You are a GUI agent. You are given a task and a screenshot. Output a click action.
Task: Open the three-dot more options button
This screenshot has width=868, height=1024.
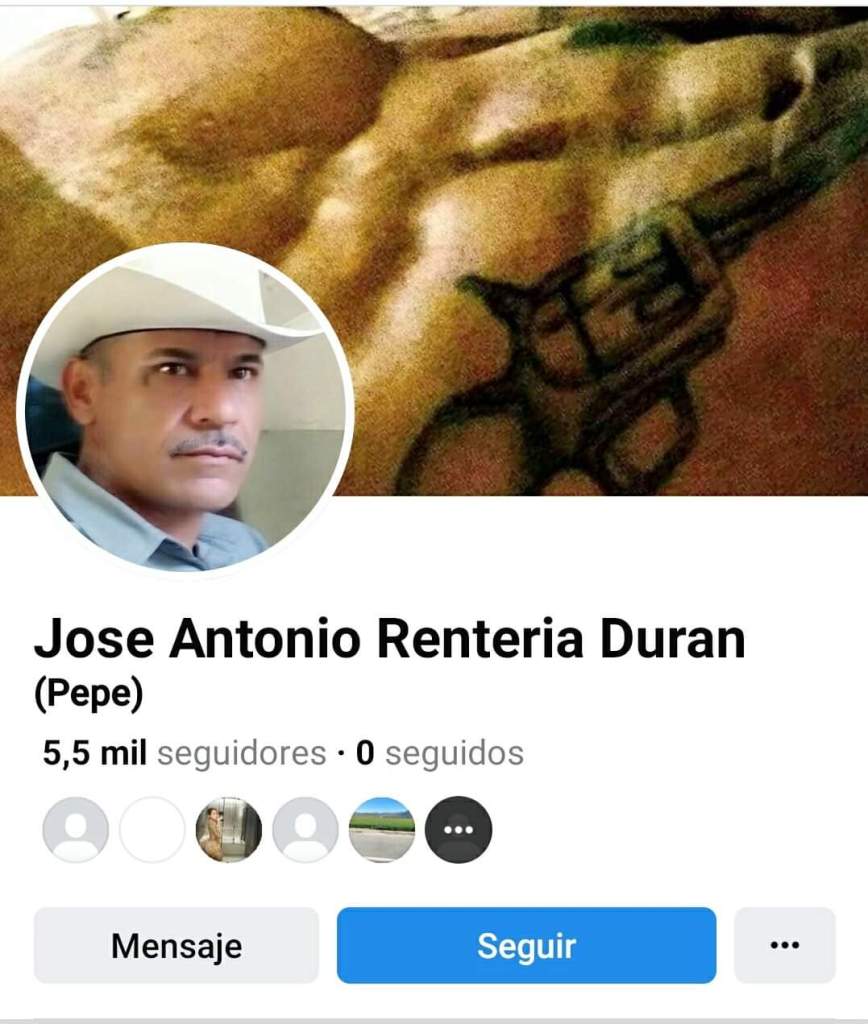784,945
